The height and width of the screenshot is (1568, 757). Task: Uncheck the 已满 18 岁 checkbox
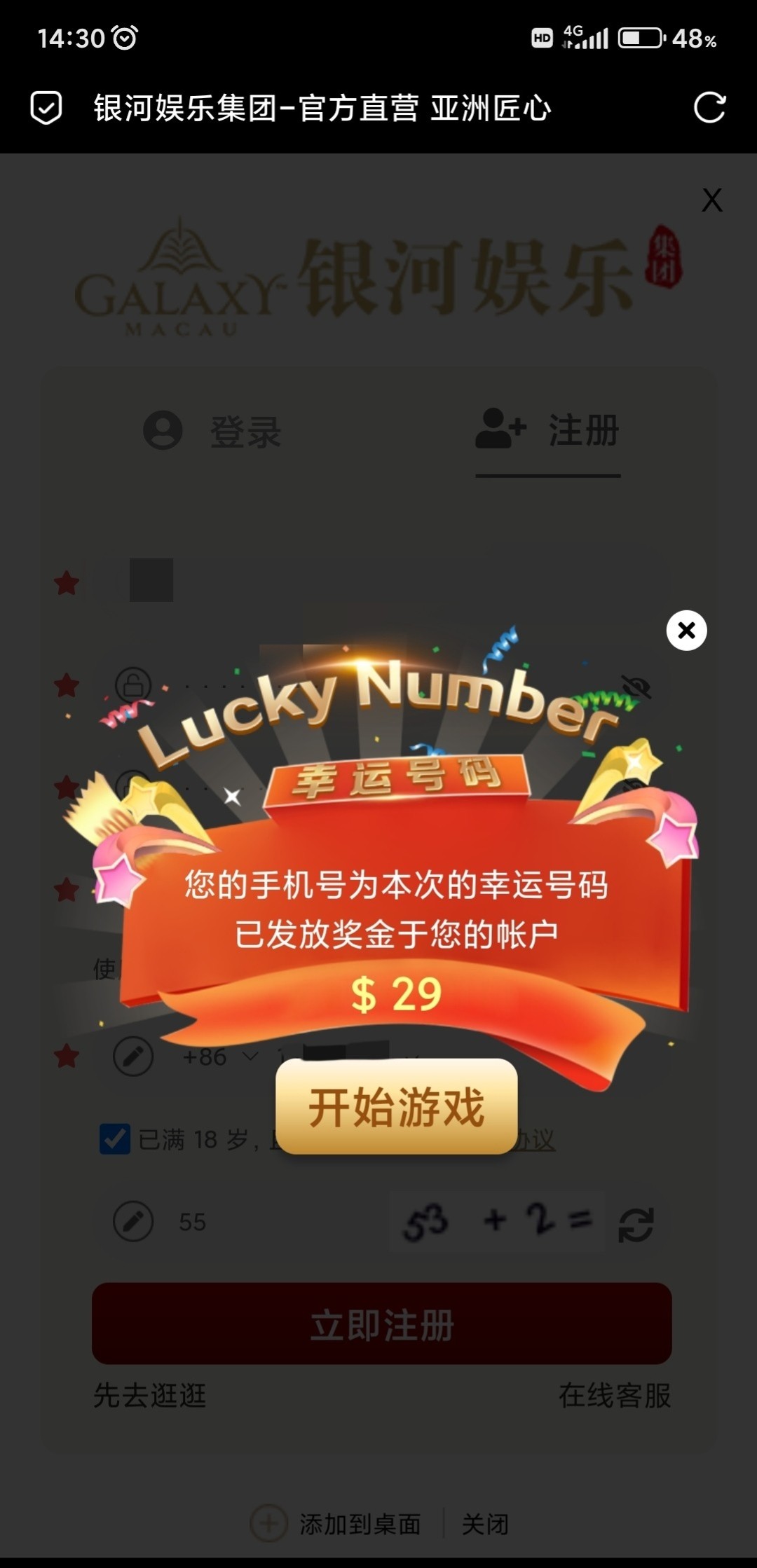coord(115,1139)
